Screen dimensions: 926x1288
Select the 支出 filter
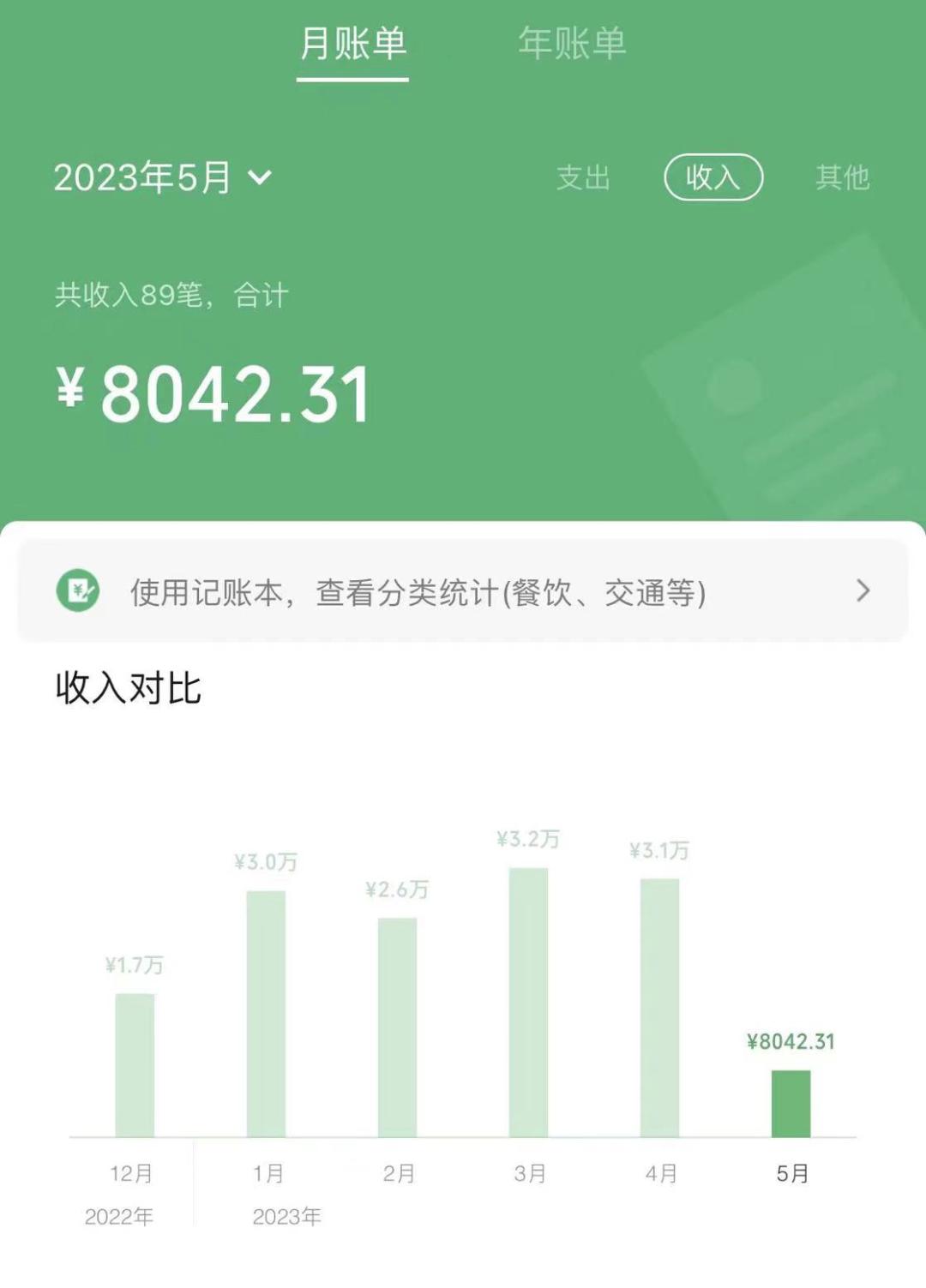tap(584, 177)
